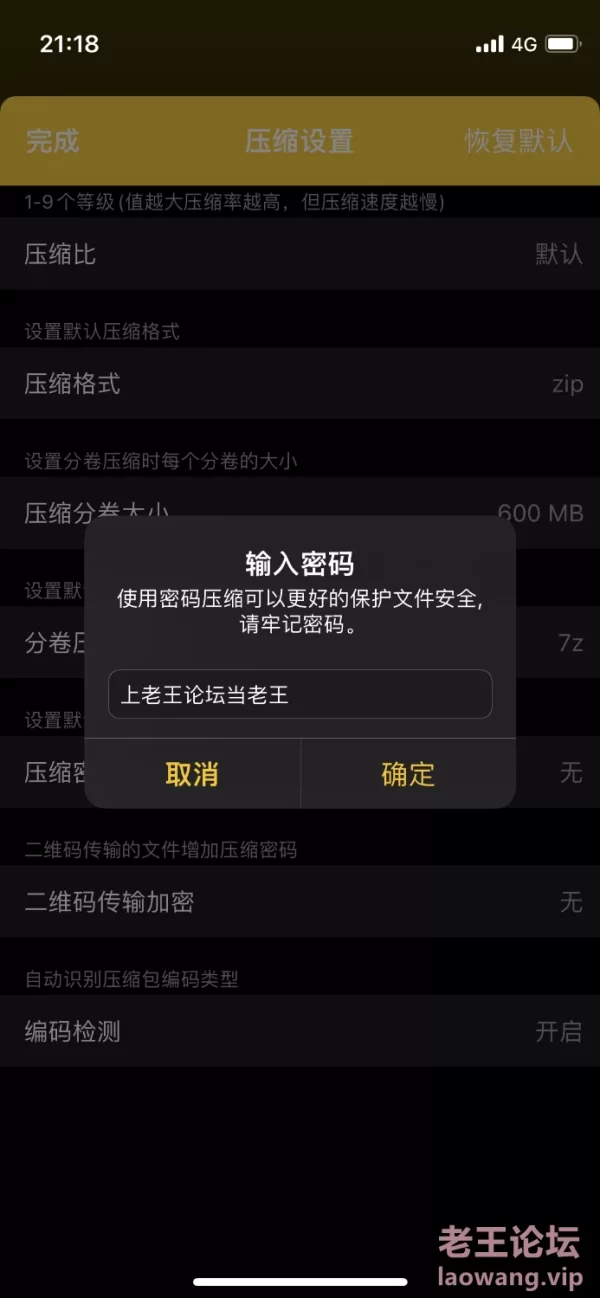The width and height of the screenshot is (600, 1298).
Task: Tap 取消 to cancel password entry
Action: pyautogui.click(x=192, y=774)
